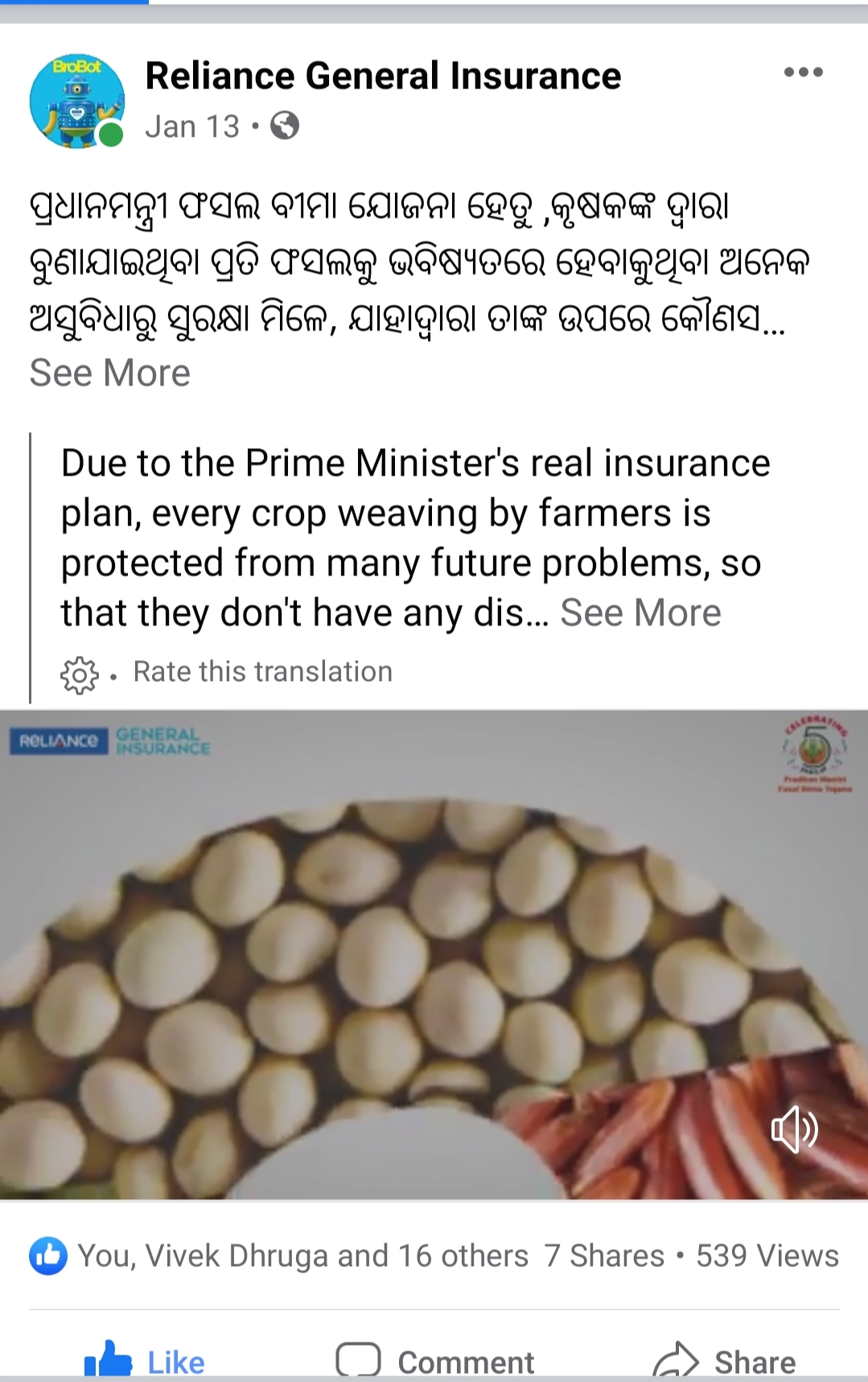The image size is (868, 1382).
Task: Open the Reliance General Insurance page name
Action: pyautogui.click(x=383, y=76)
